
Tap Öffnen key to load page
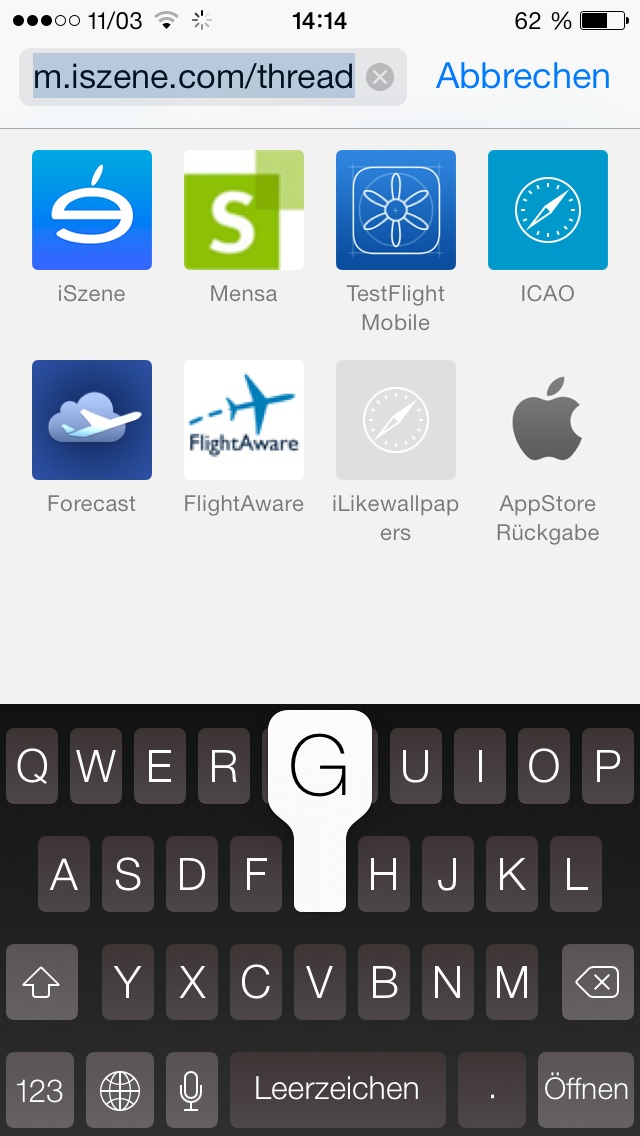585,1089
